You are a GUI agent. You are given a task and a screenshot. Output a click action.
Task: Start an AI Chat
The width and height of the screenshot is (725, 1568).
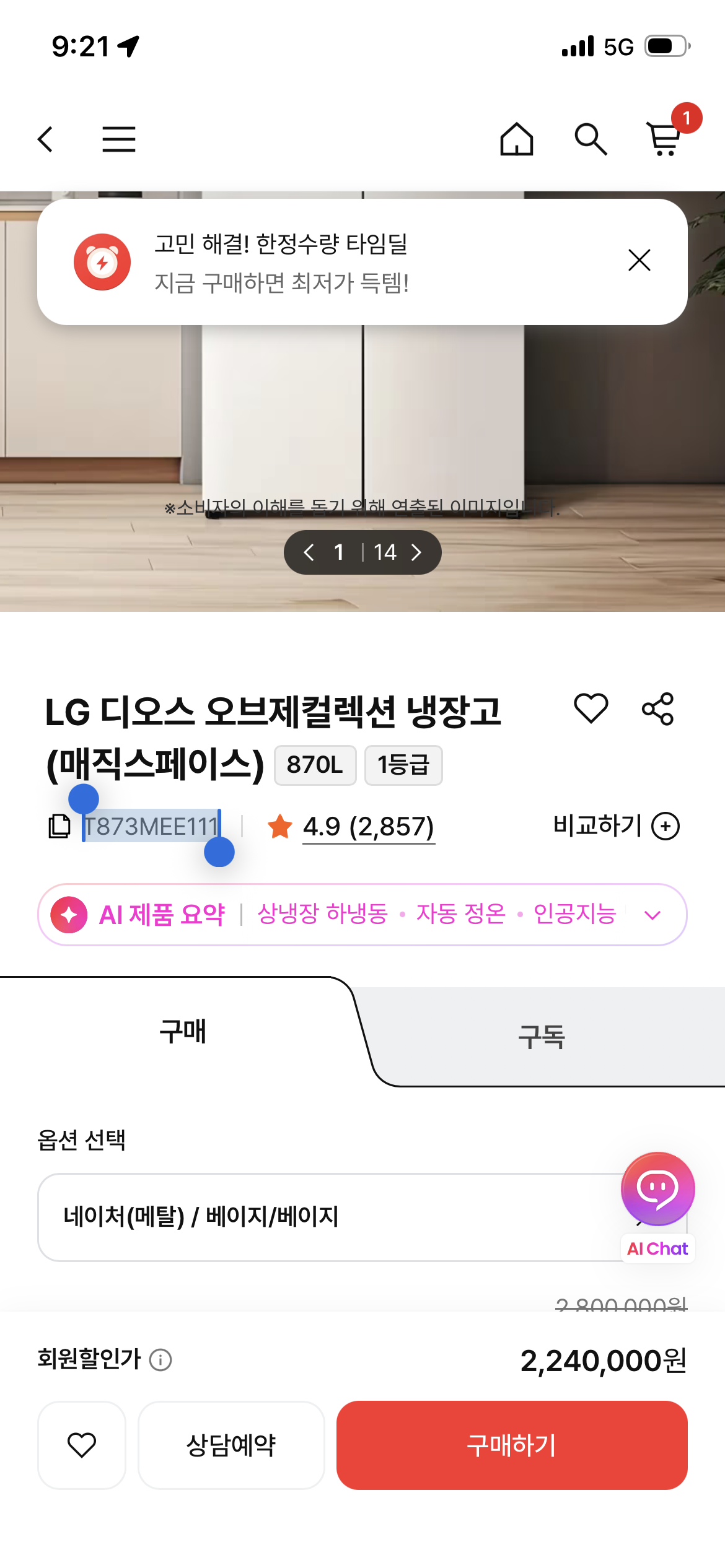(x=657, y=1204)
